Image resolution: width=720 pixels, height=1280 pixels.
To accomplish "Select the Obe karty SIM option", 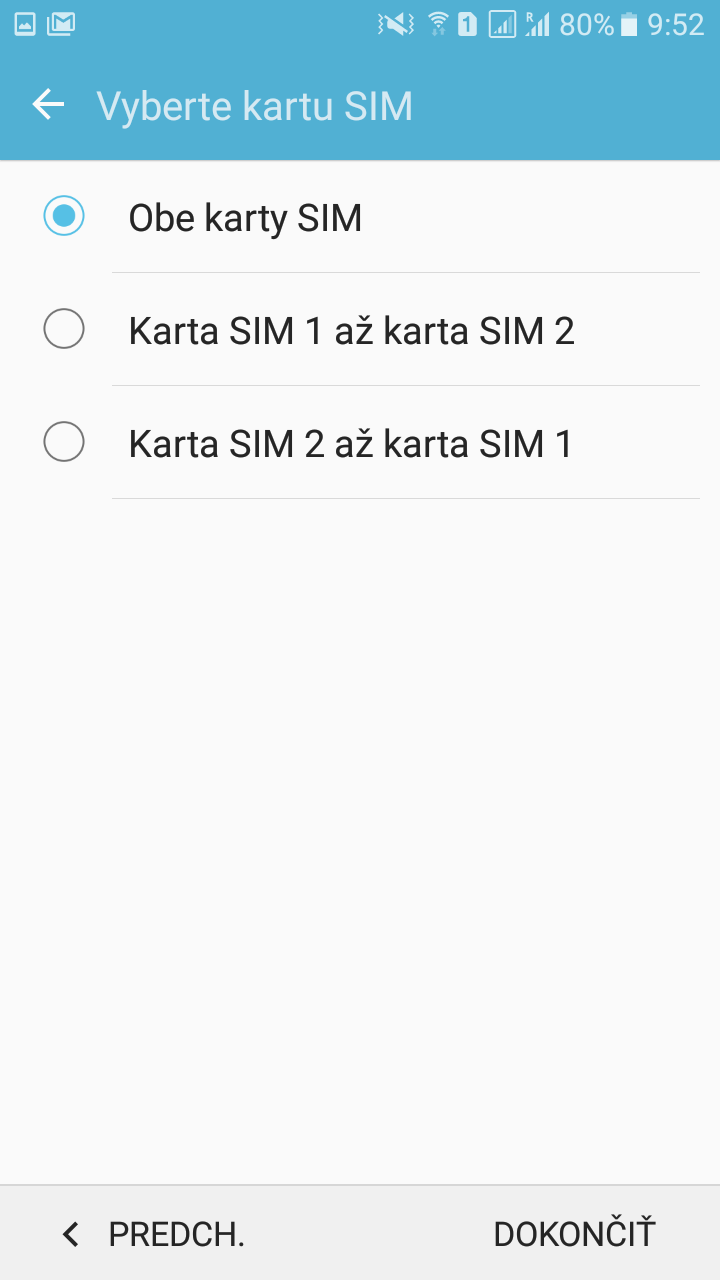I will point(360,217).
